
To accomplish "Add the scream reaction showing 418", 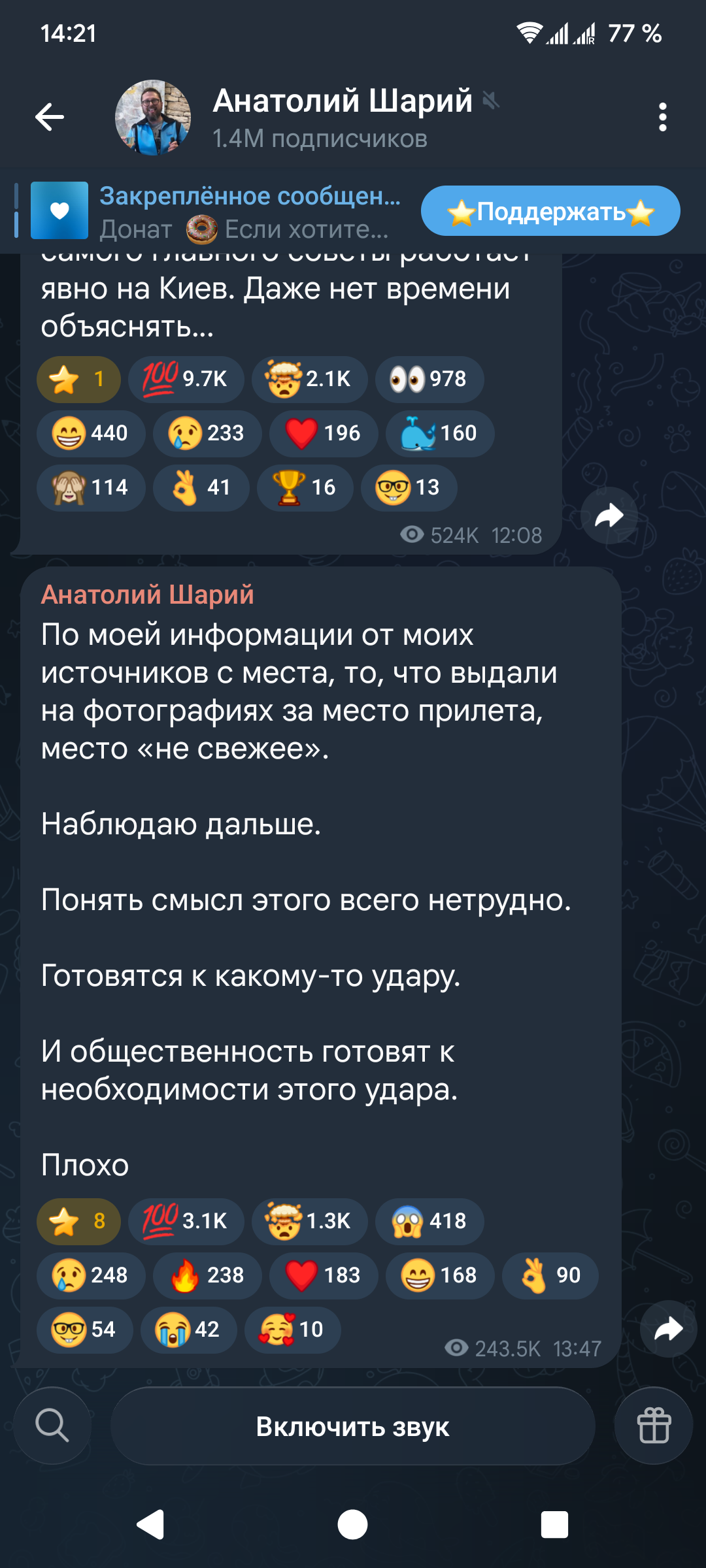I will click(429, 1221).
